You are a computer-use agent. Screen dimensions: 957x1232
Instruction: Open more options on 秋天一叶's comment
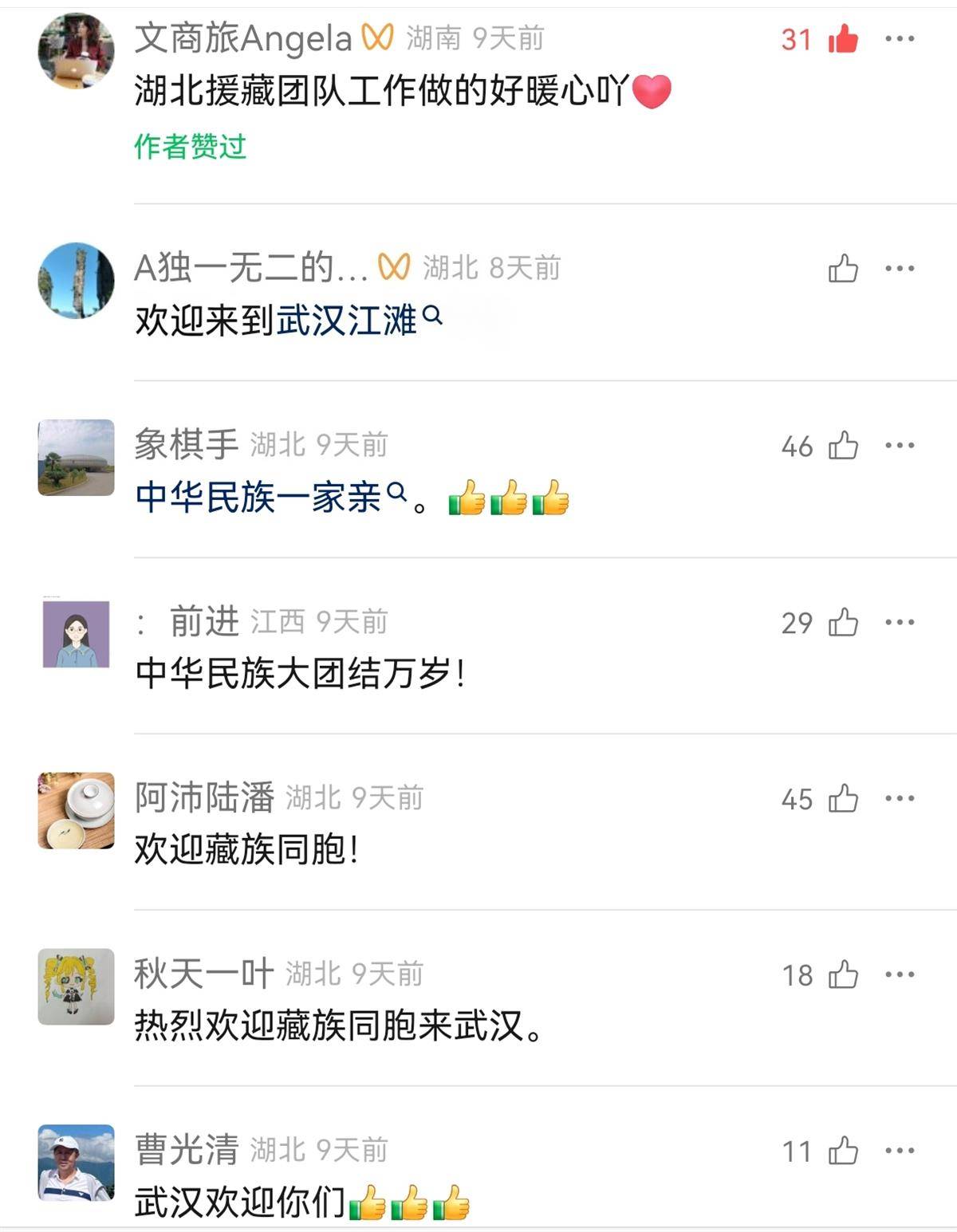(900, 975)
